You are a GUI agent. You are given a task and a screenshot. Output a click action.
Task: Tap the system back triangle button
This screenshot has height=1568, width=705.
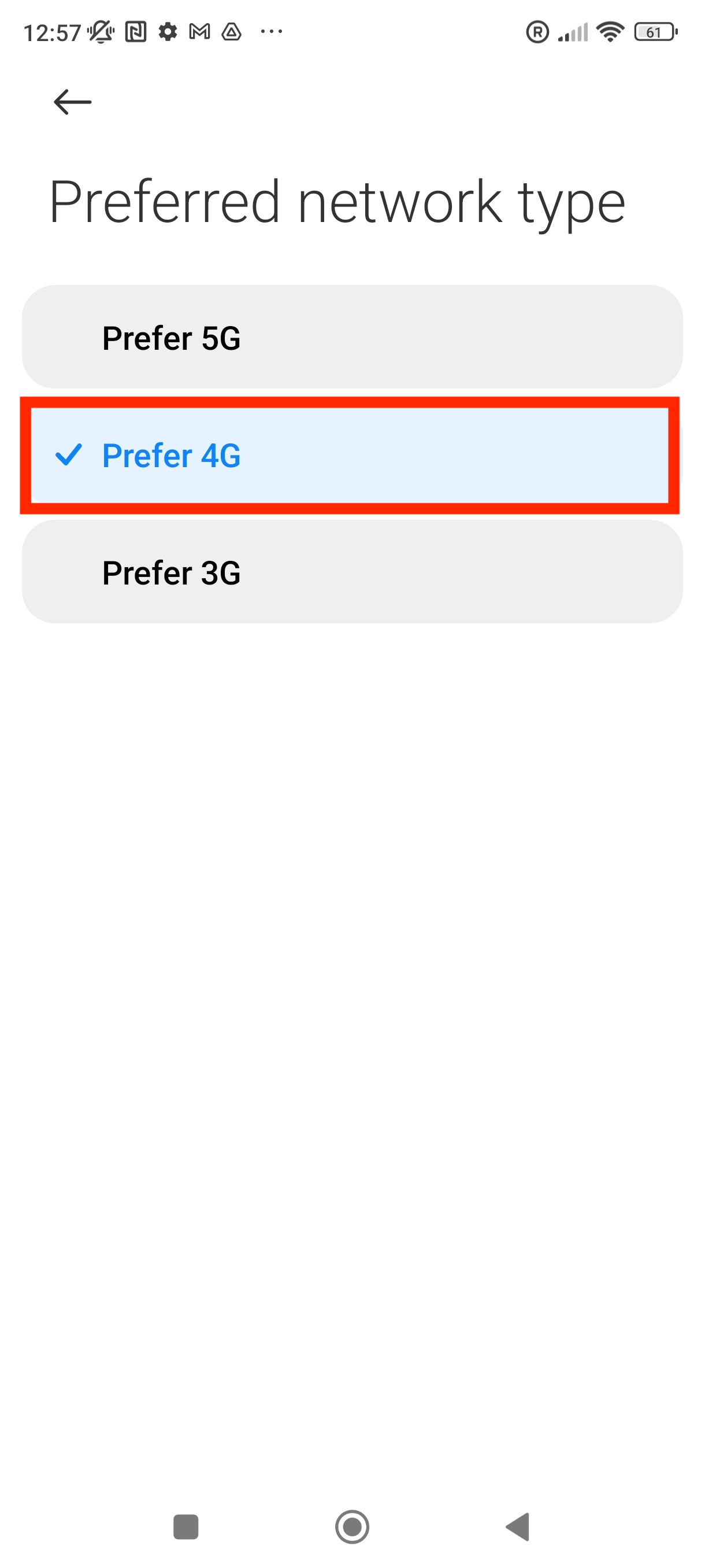coord(518,1526)
